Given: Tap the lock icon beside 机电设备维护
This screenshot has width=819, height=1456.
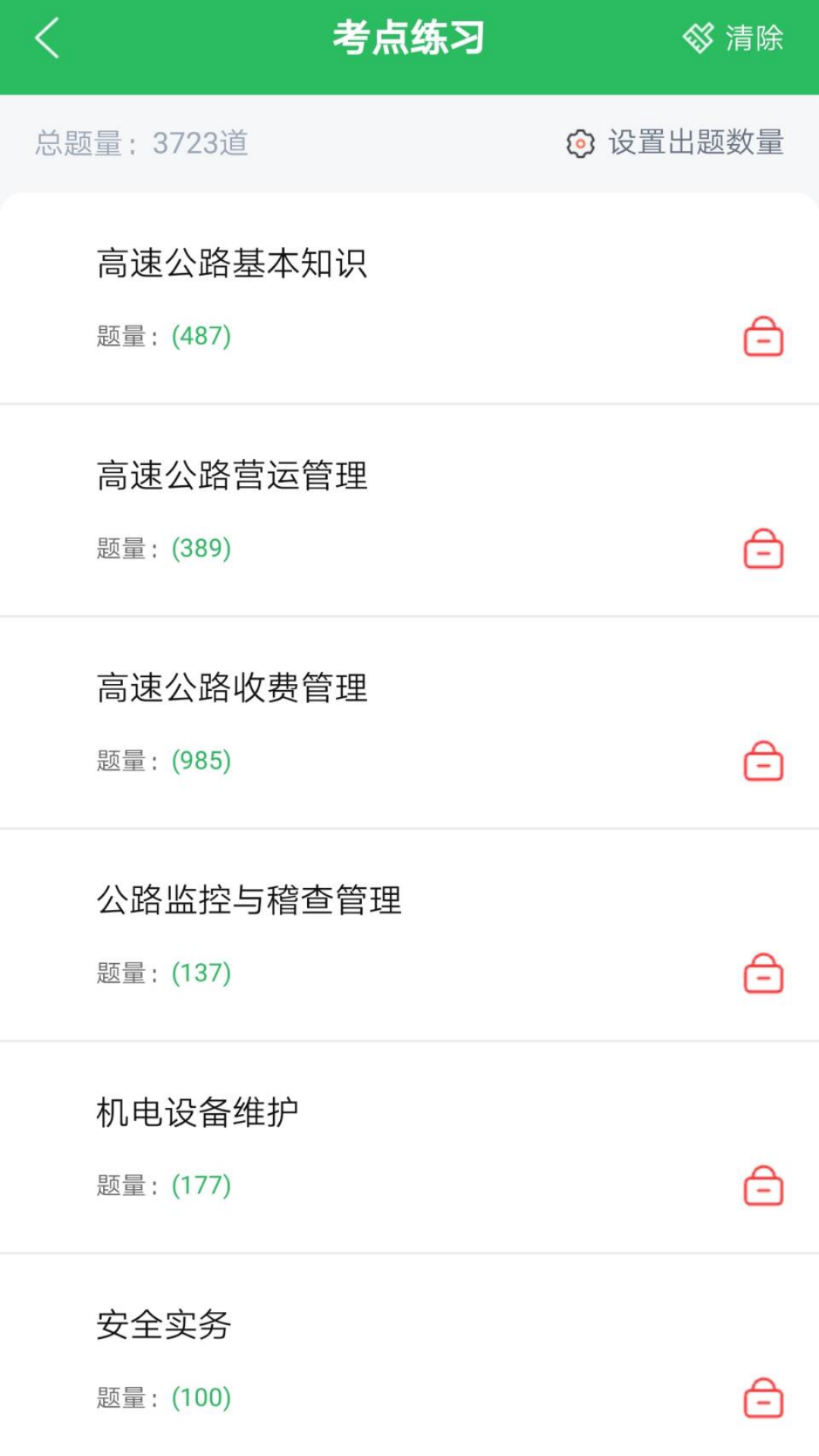Looking at the screenshot, I should 764,1185.
